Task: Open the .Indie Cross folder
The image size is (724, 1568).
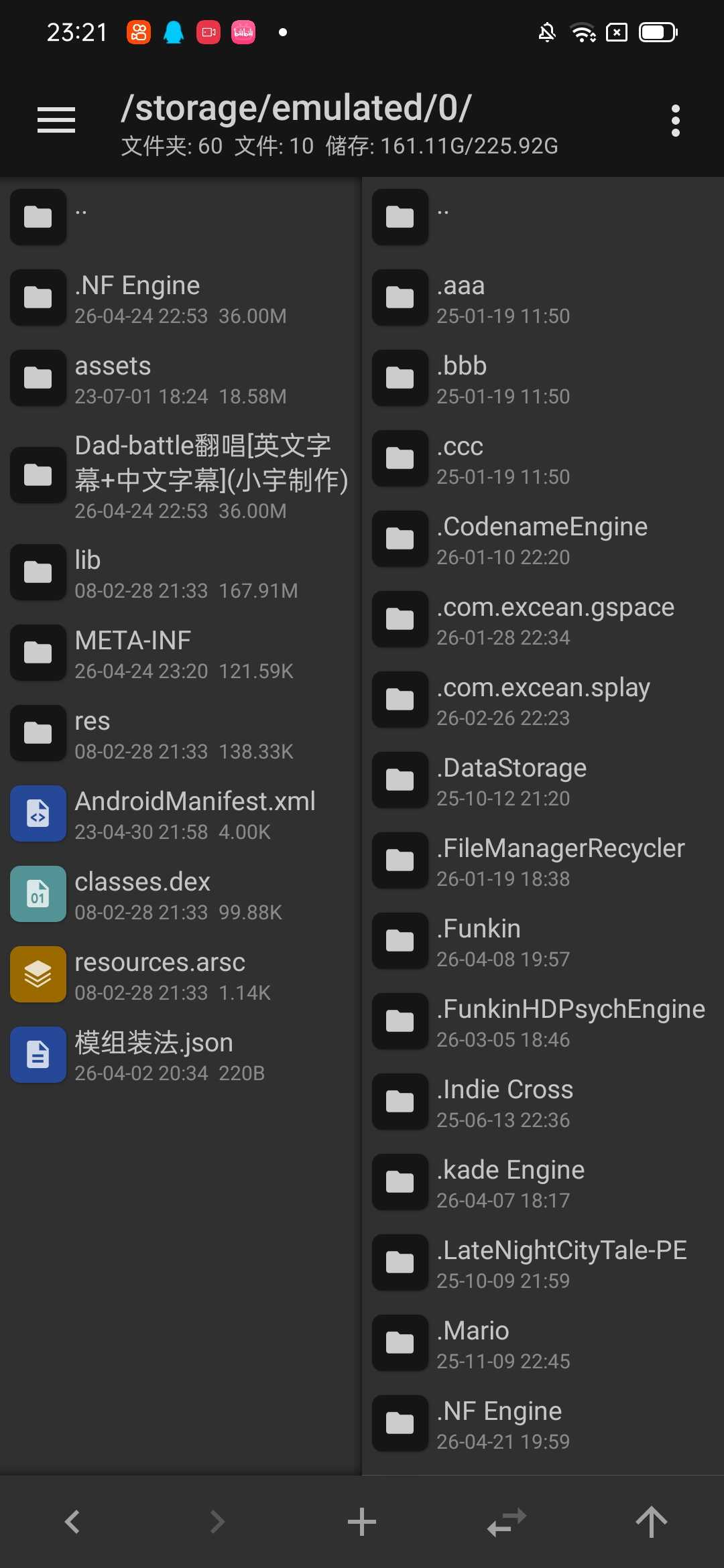Action: [x=542, y=1102]
